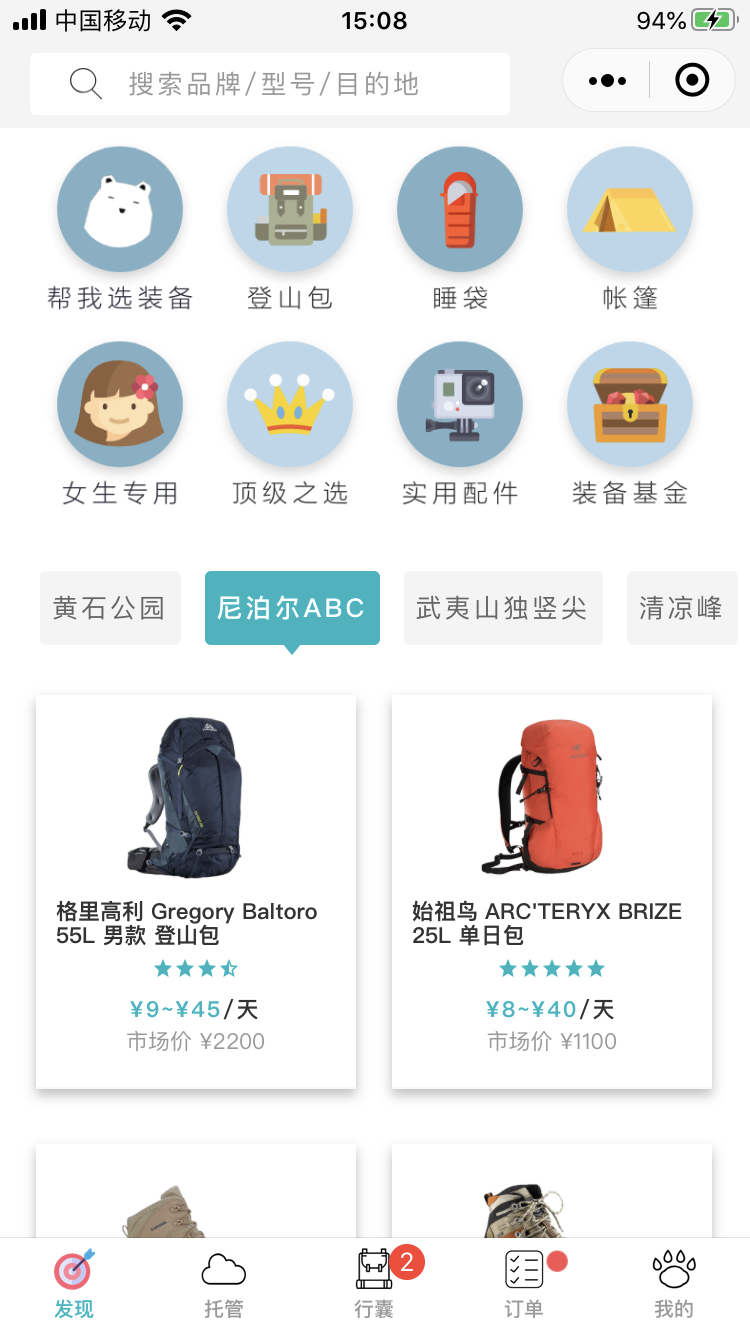
Task: Tap the search box for brands and destinations
Action: click(x=270, y=84)
